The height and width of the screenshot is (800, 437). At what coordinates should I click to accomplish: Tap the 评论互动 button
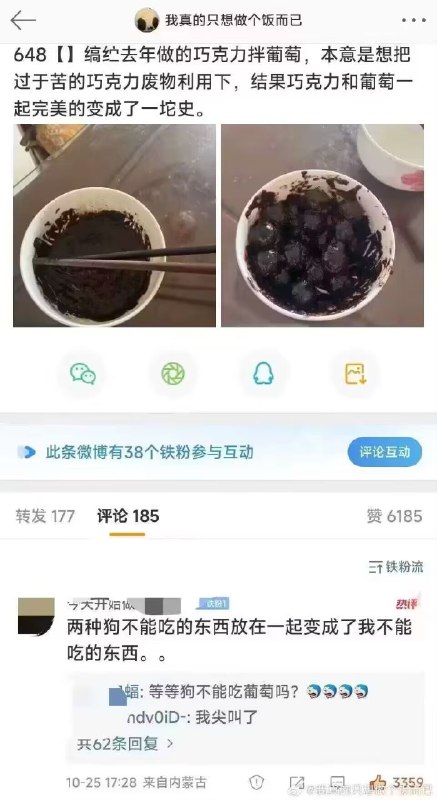pyautogui.click(x=385, y=452)
